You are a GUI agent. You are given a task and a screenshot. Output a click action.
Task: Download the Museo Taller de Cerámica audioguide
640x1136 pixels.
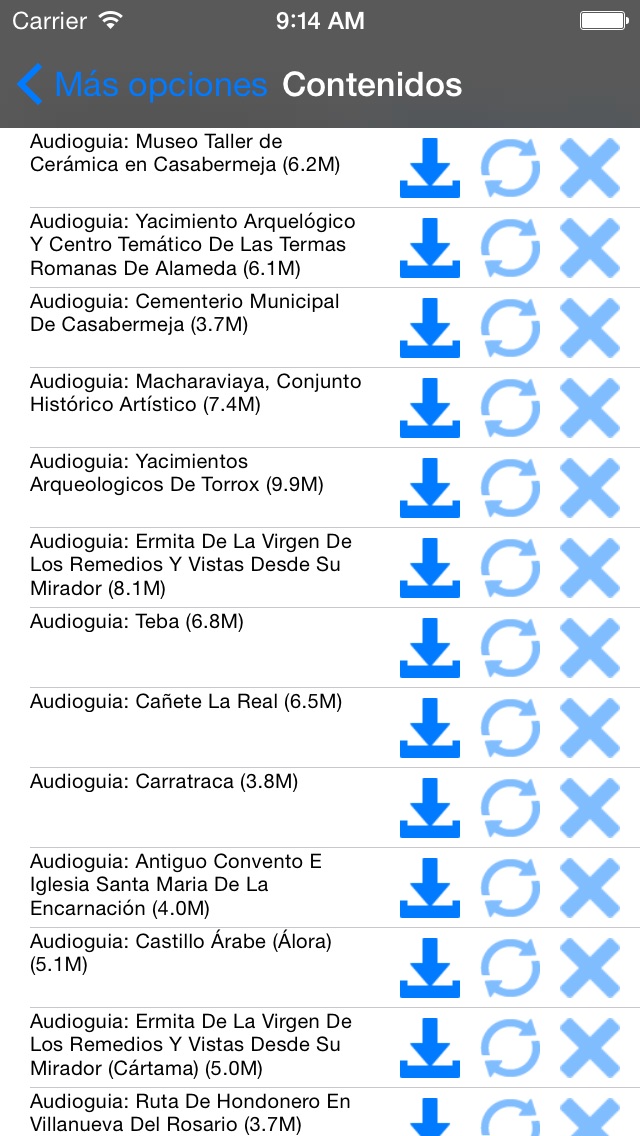point(430,168)
